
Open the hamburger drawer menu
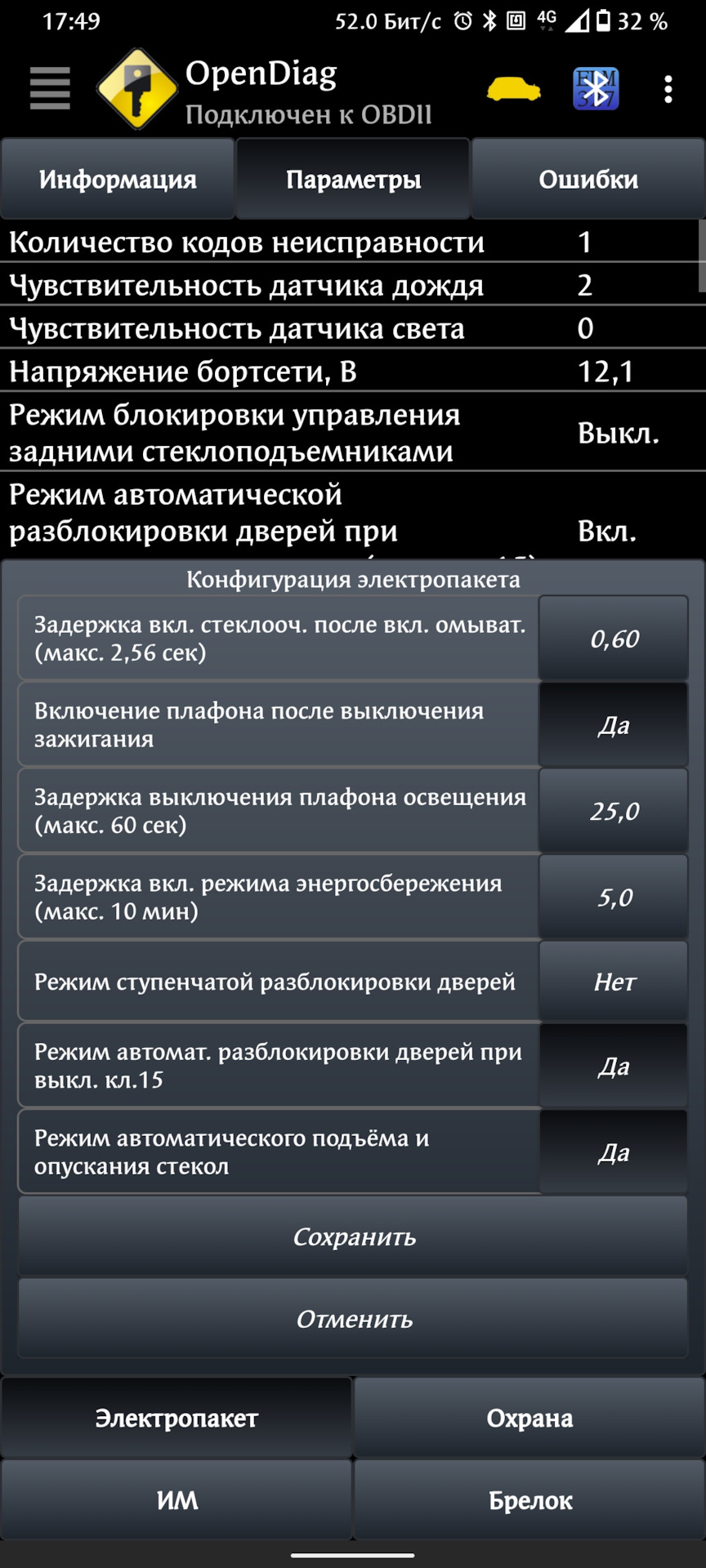pos(50,88)
